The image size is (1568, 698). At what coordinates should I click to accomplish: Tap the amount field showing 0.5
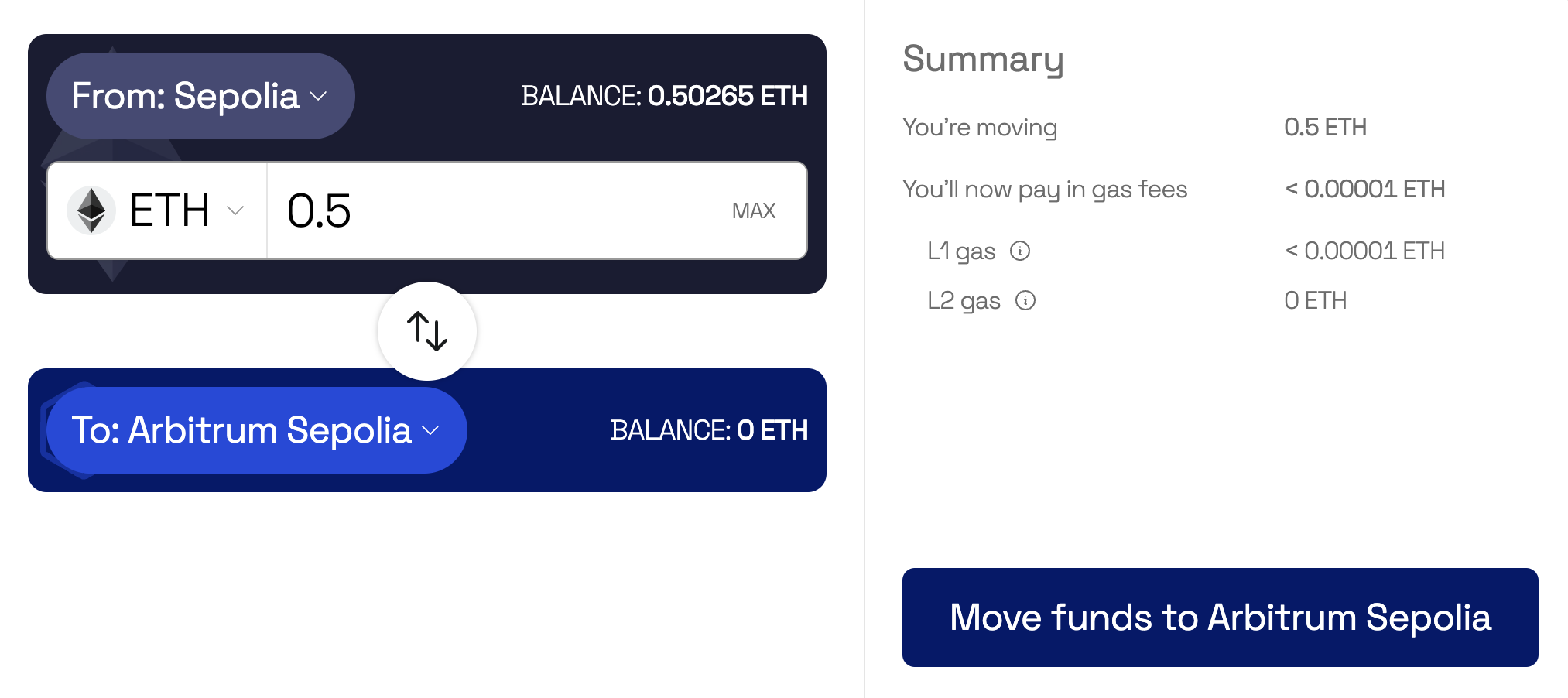[495, 210]
